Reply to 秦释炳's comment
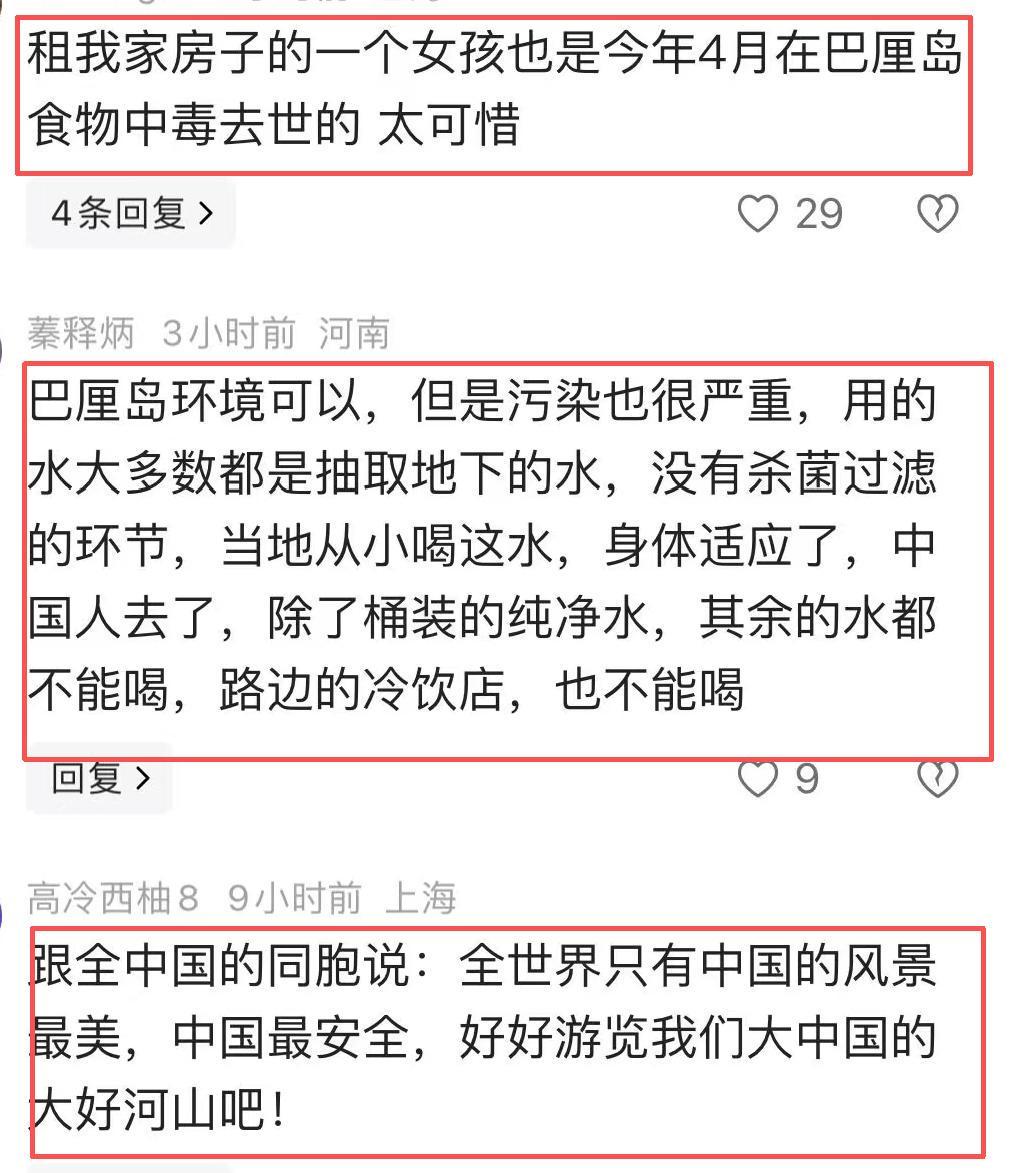The image size is (1028, 1173). (x=100, y=778)
